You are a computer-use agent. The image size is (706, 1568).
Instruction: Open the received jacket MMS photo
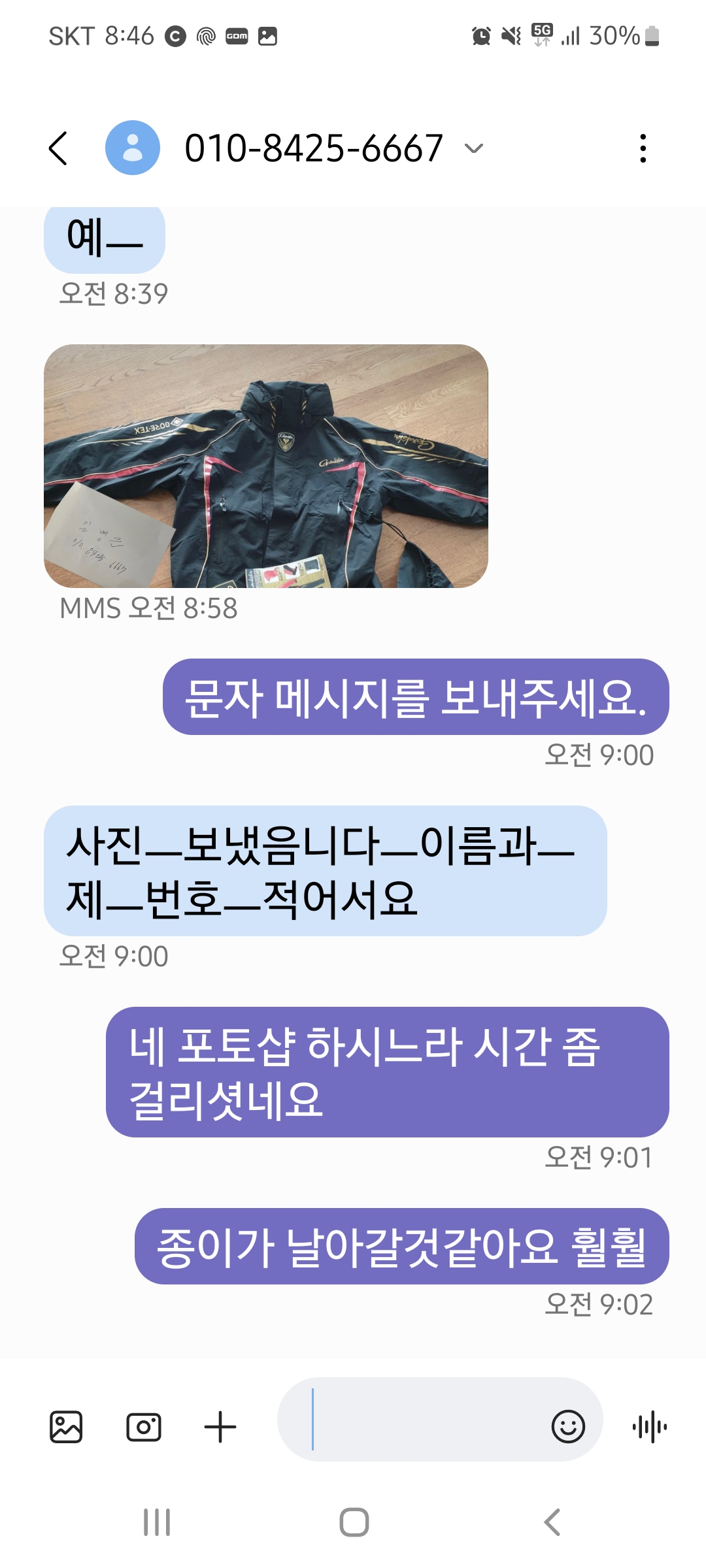[x=265, y=466]
